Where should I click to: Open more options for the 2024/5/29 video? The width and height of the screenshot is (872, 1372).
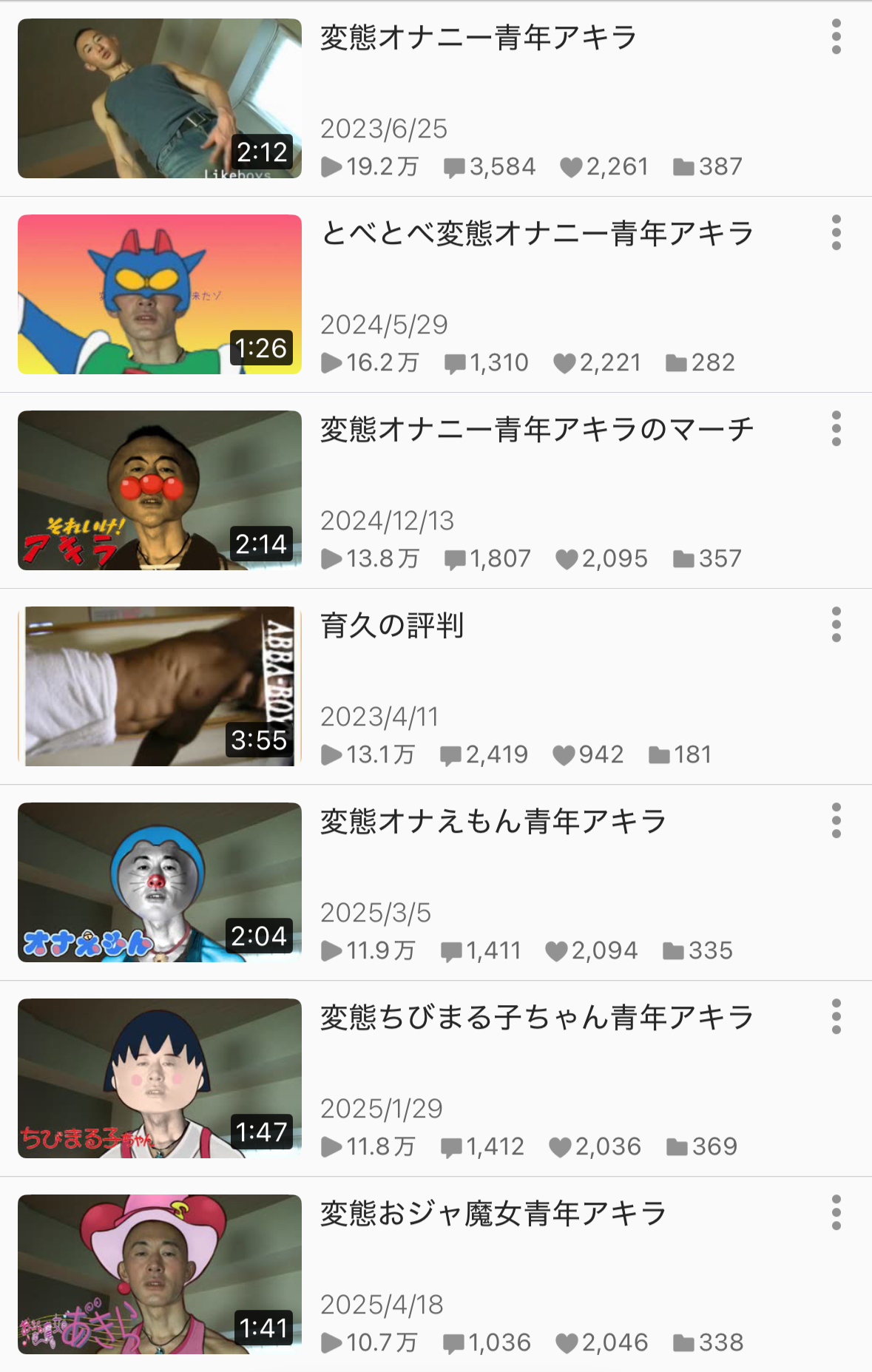(836, 233)
